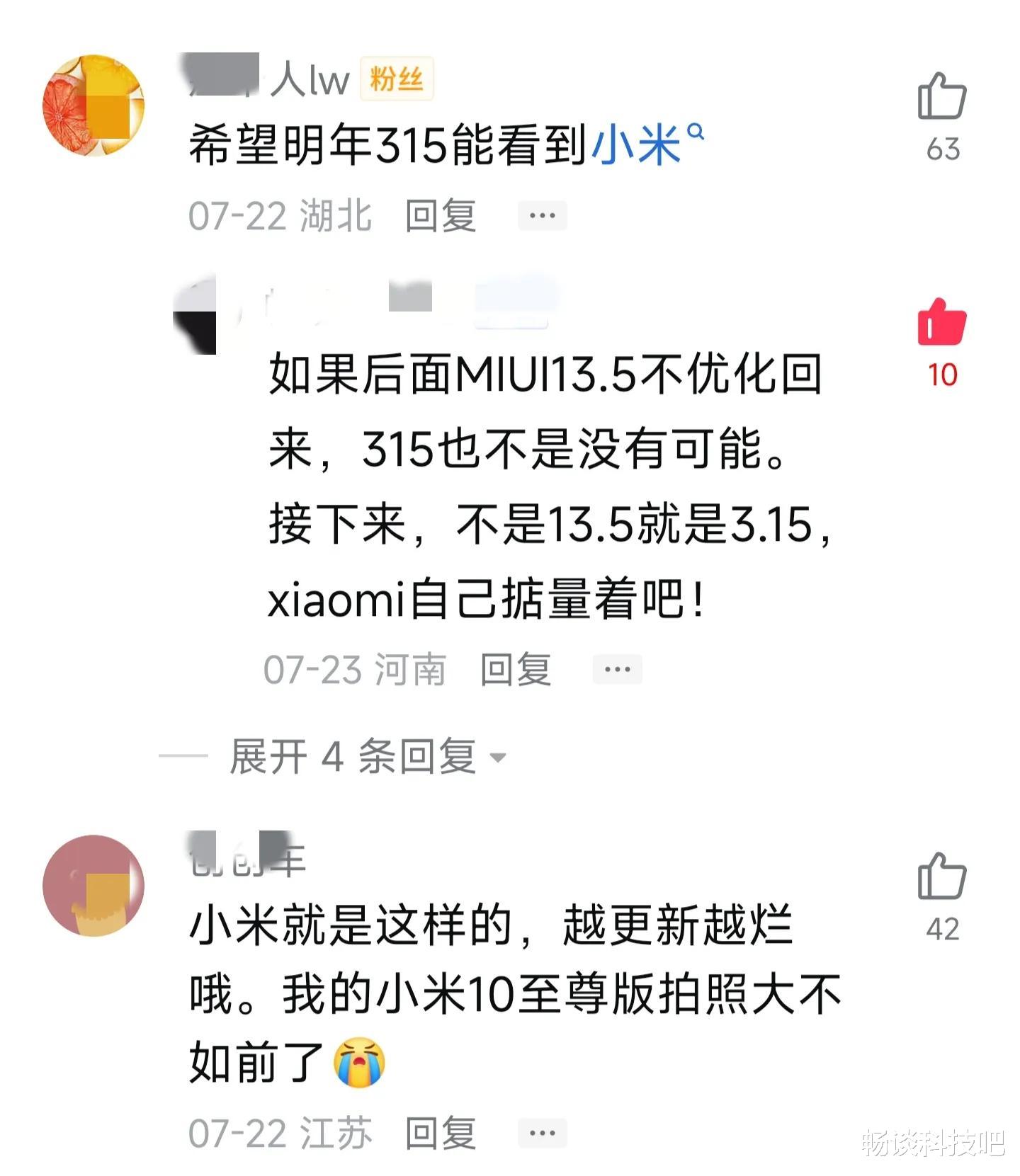Toggle like on the 10-like reply to unlike it

941,322
